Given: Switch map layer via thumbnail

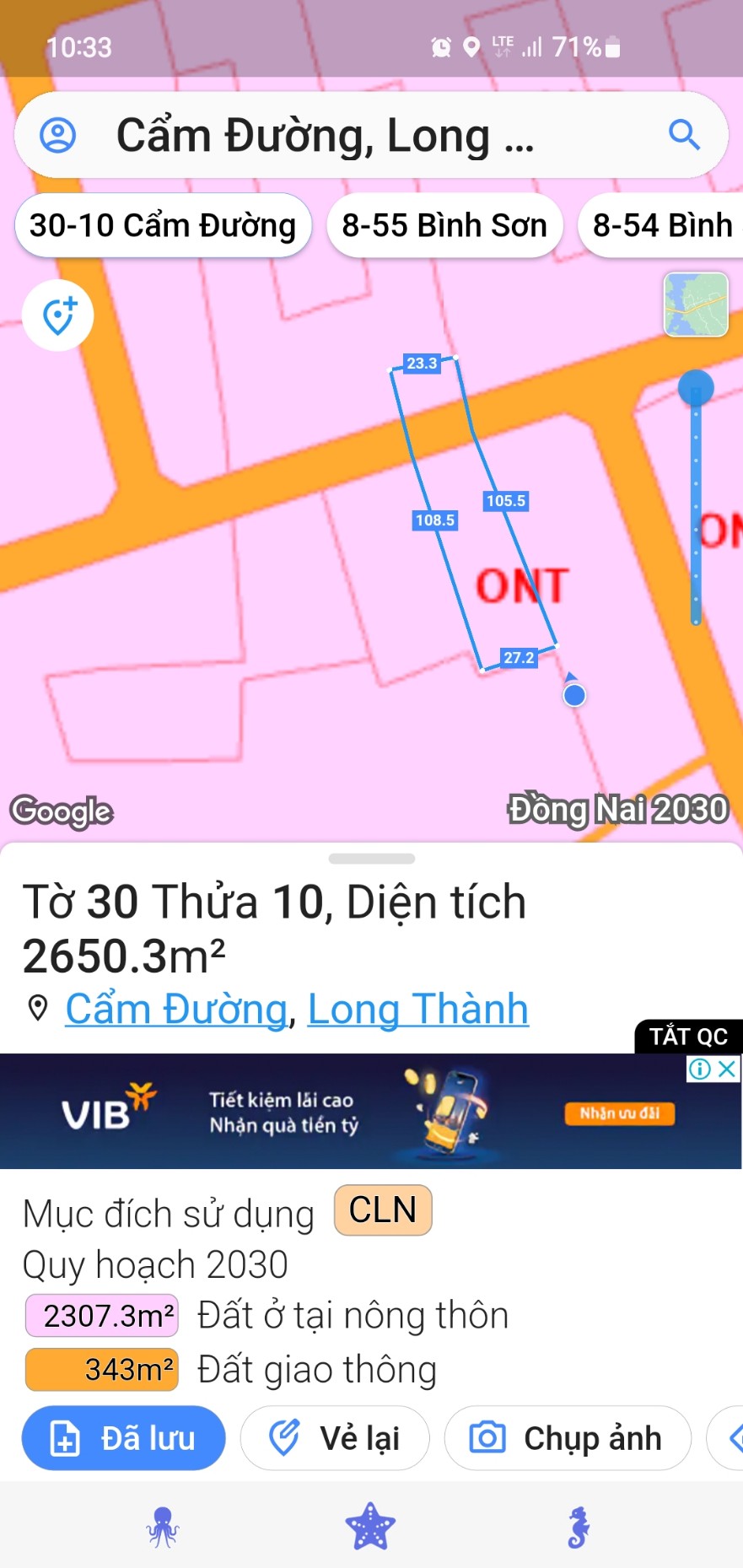Looking at the screenshot, I should coord(696,304).
